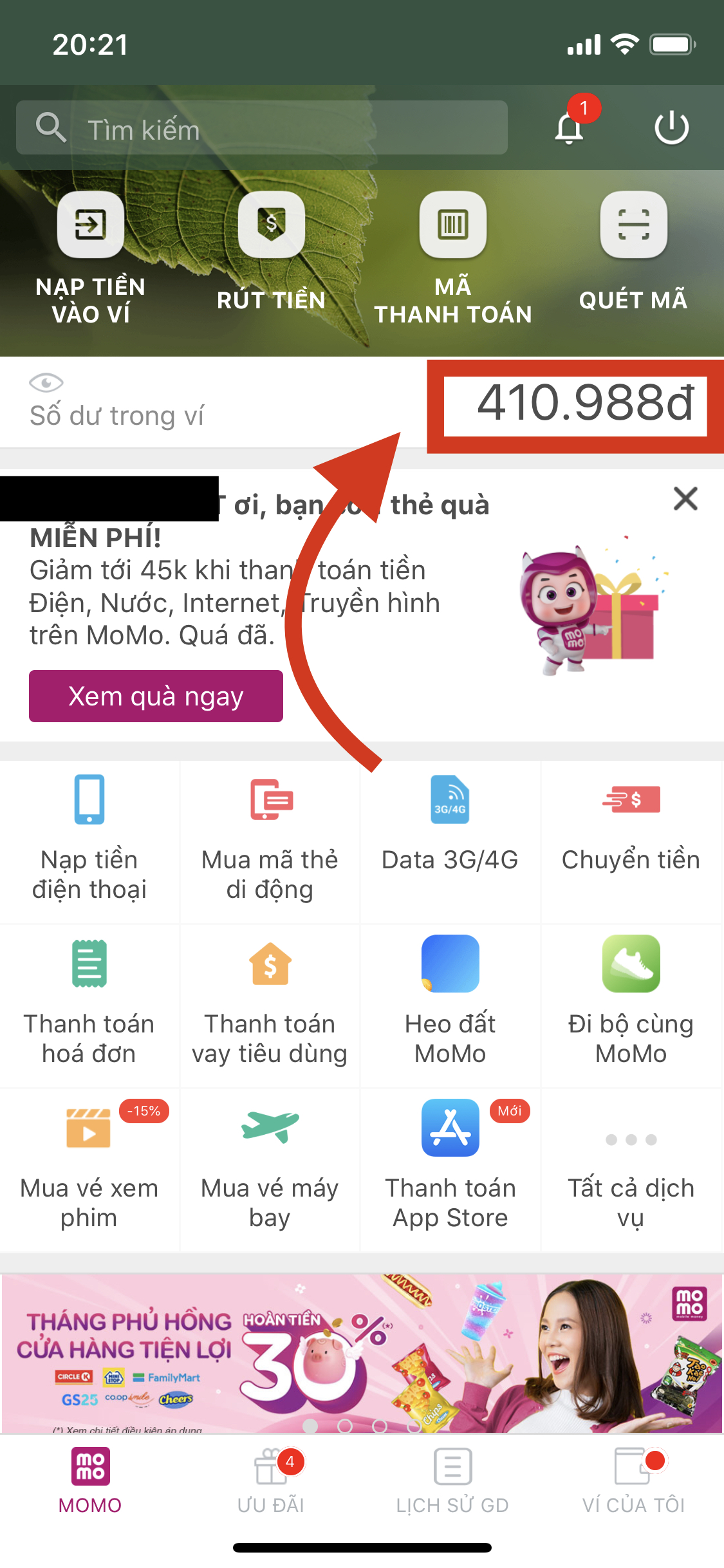Tap Xem quà ngay button
This screenshot has width=724, height=1568.
[156, 696]
